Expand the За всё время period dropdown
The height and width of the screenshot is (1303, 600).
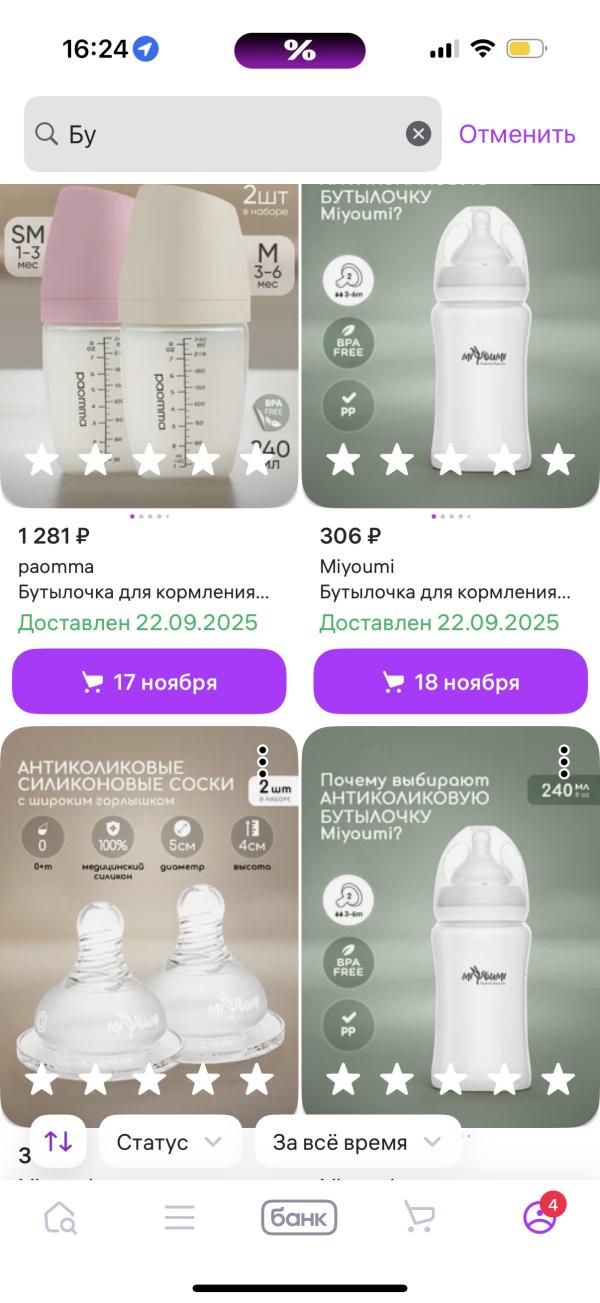coord(358,1141)
